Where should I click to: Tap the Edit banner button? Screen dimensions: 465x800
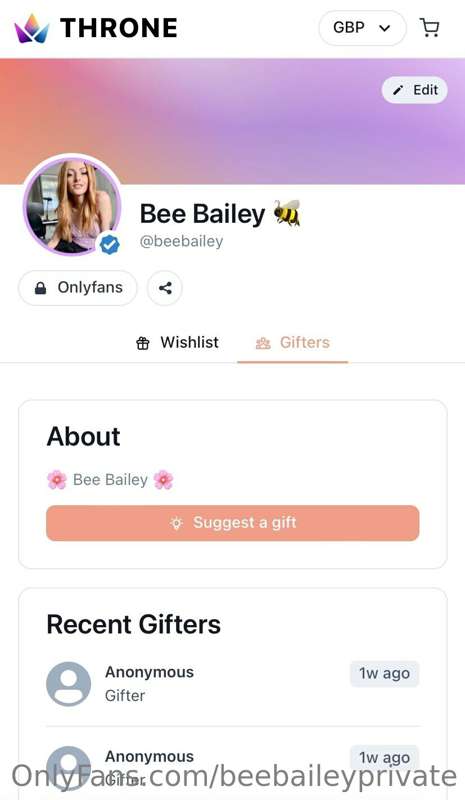pyautogui.click(x=414, y=90)
